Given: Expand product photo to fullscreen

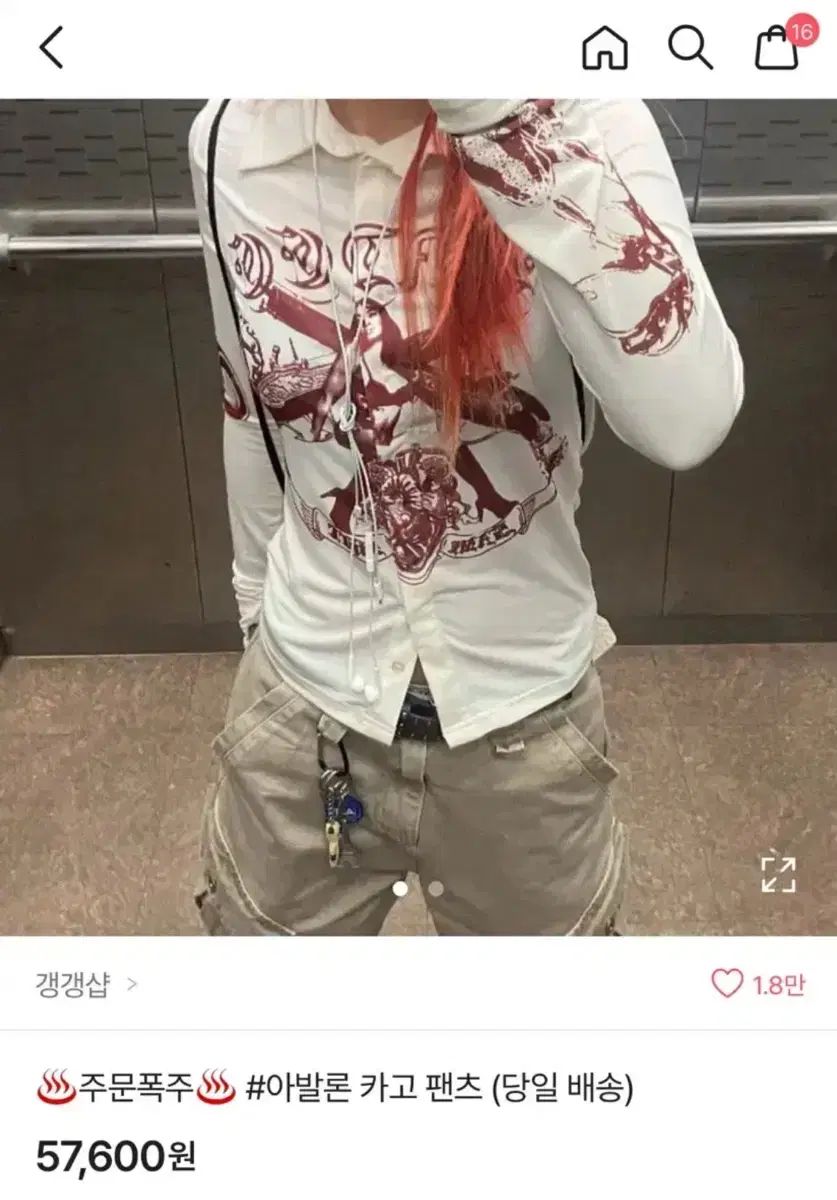Looking at the screenshot, I should pyautogui.click(x=778, y=873).
